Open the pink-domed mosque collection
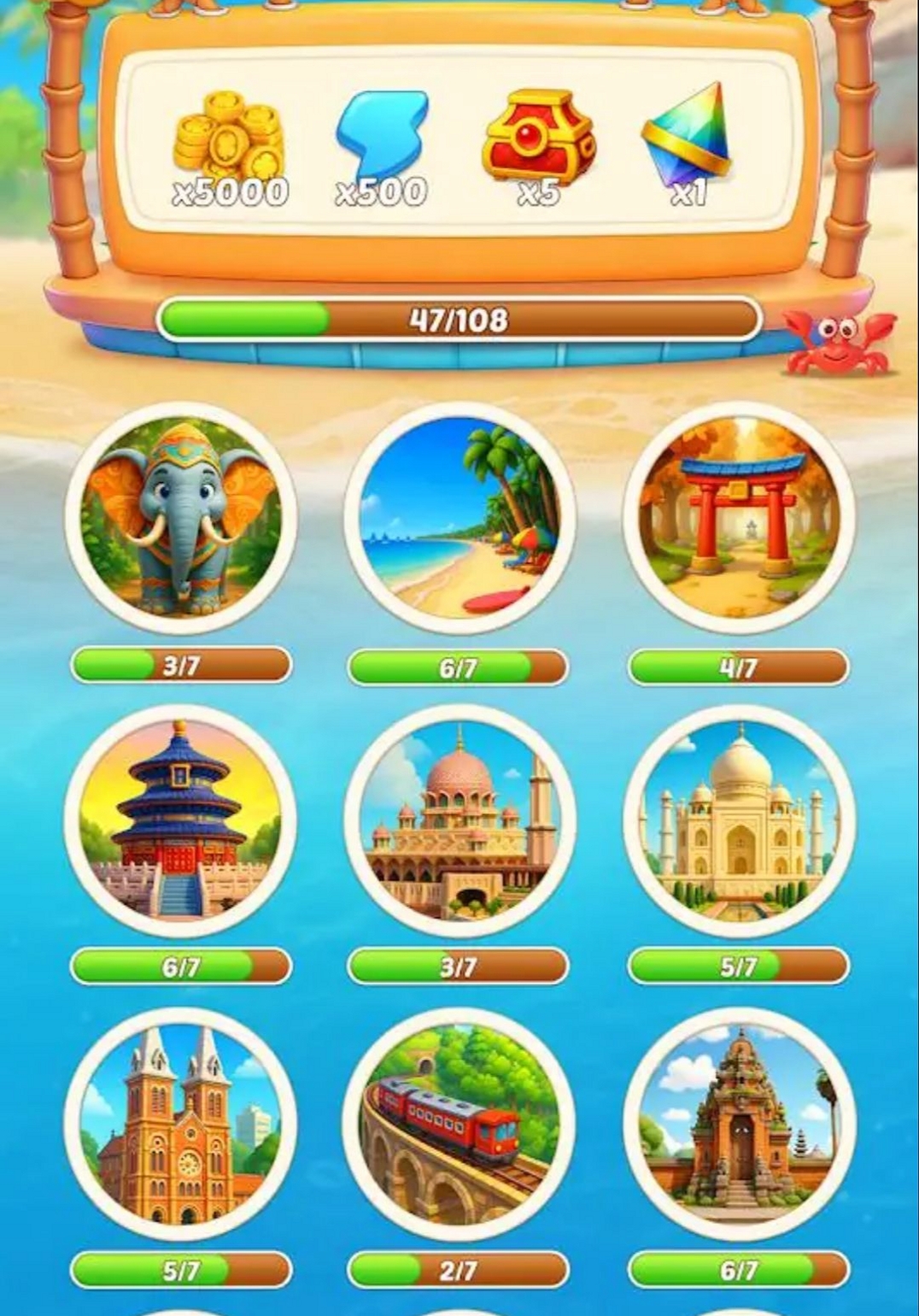The image size is (919, 1316). point(459,820)
